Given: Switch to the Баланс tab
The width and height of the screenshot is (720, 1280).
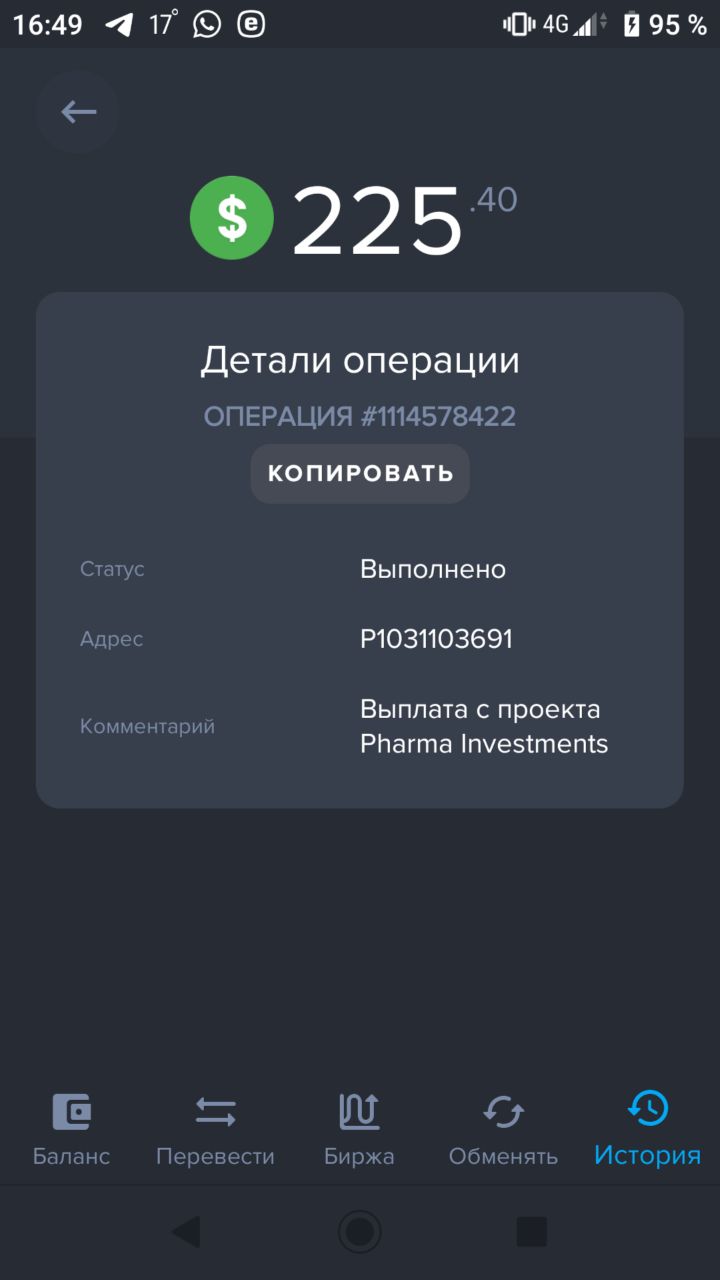Looking at the screenshot, I should pos(72,1130).
